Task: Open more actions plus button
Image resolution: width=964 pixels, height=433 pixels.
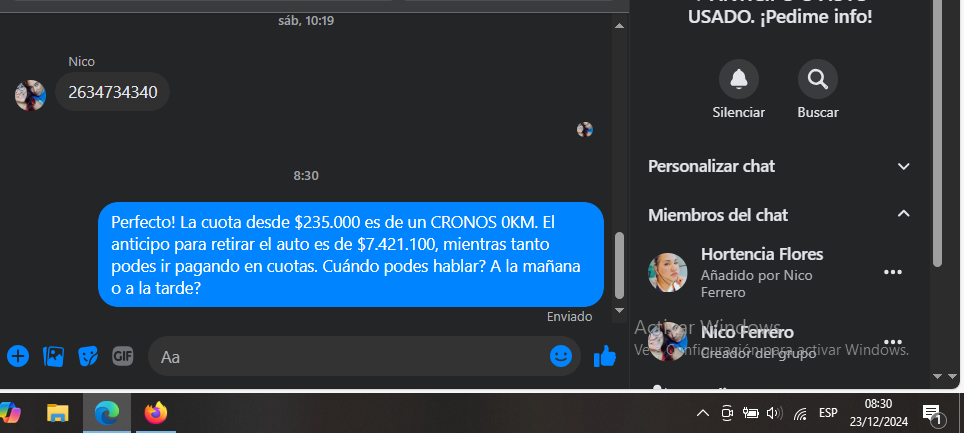Action: [x=18, y=356]
